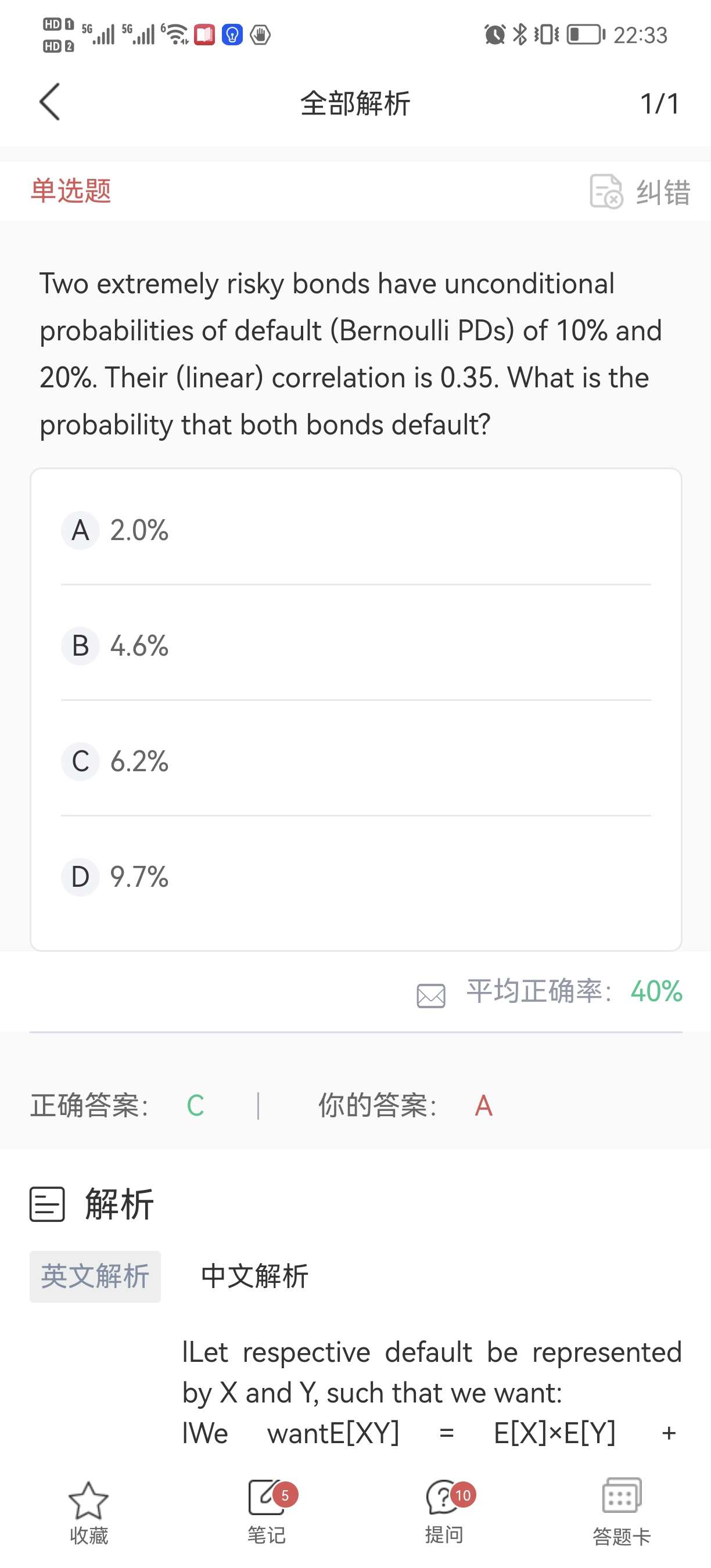The width and height of the screenshot is (711, 1568).
Task: Open the 提问 questions section
Action: pos(444,1513)
